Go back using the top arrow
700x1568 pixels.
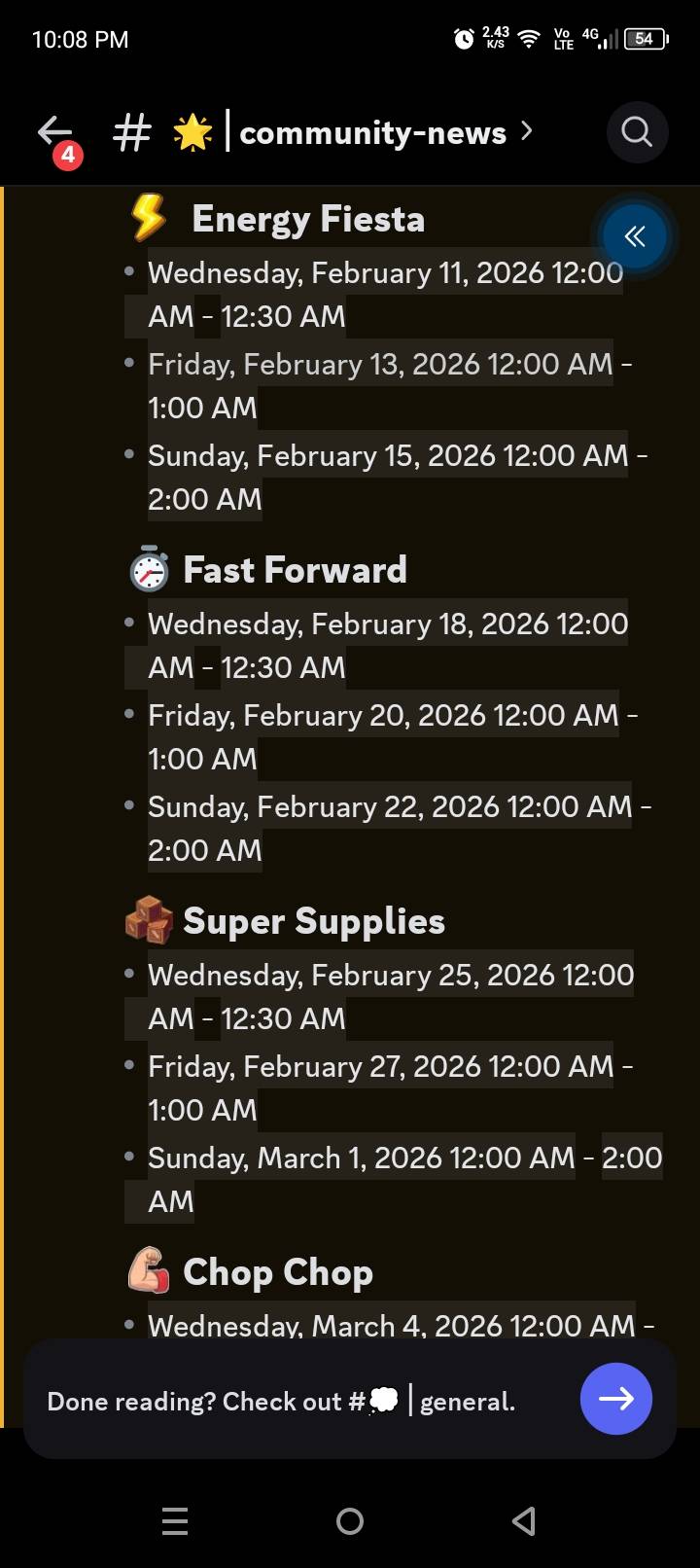pyautogui.click(x=55, y=131)
